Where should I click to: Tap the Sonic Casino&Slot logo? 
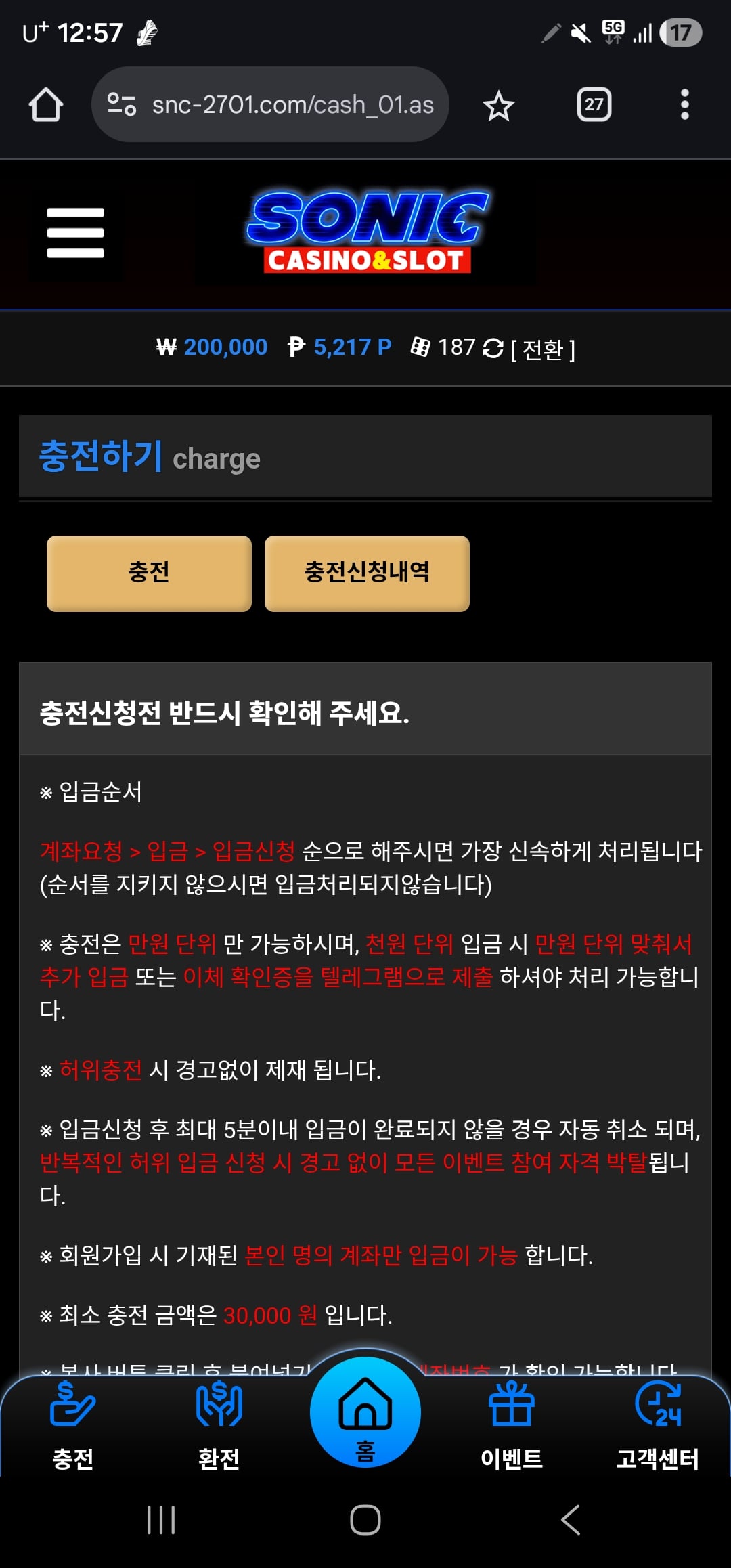[x=366, y=232]
